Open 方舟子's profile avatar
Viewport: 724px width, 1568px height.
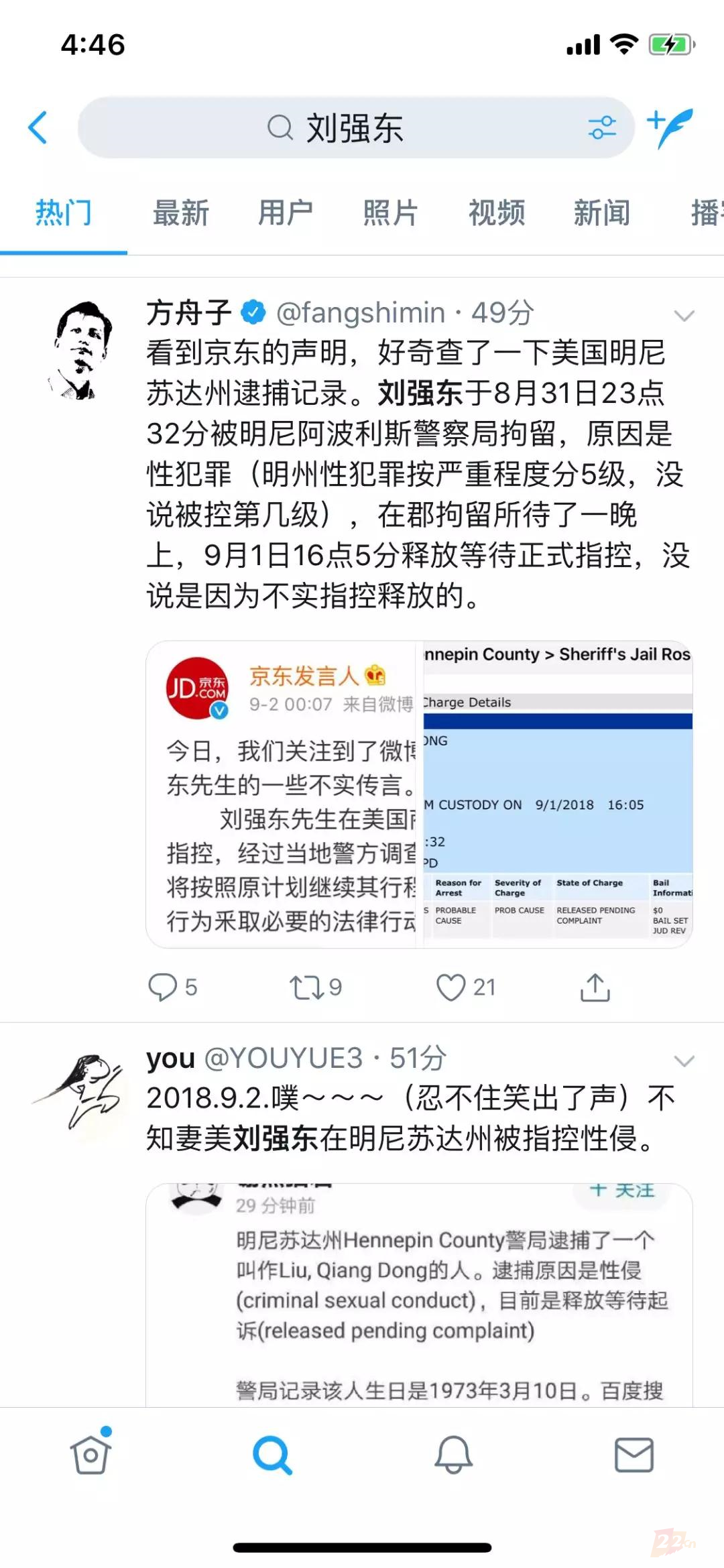click(80, 350)
